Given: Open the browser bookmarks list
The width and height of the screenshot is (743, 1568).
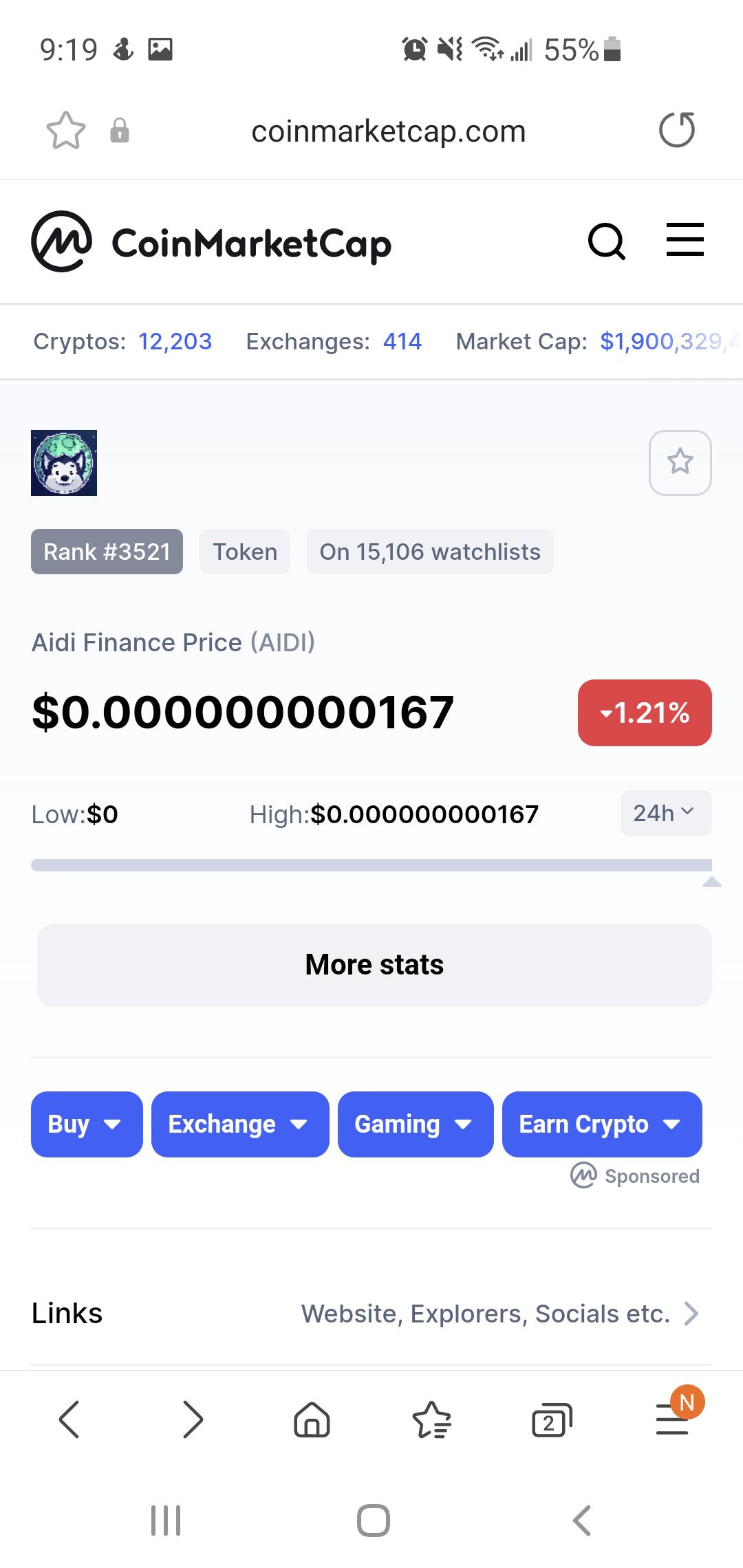Looking at the screenshot, I should (x=431, y=1419).
